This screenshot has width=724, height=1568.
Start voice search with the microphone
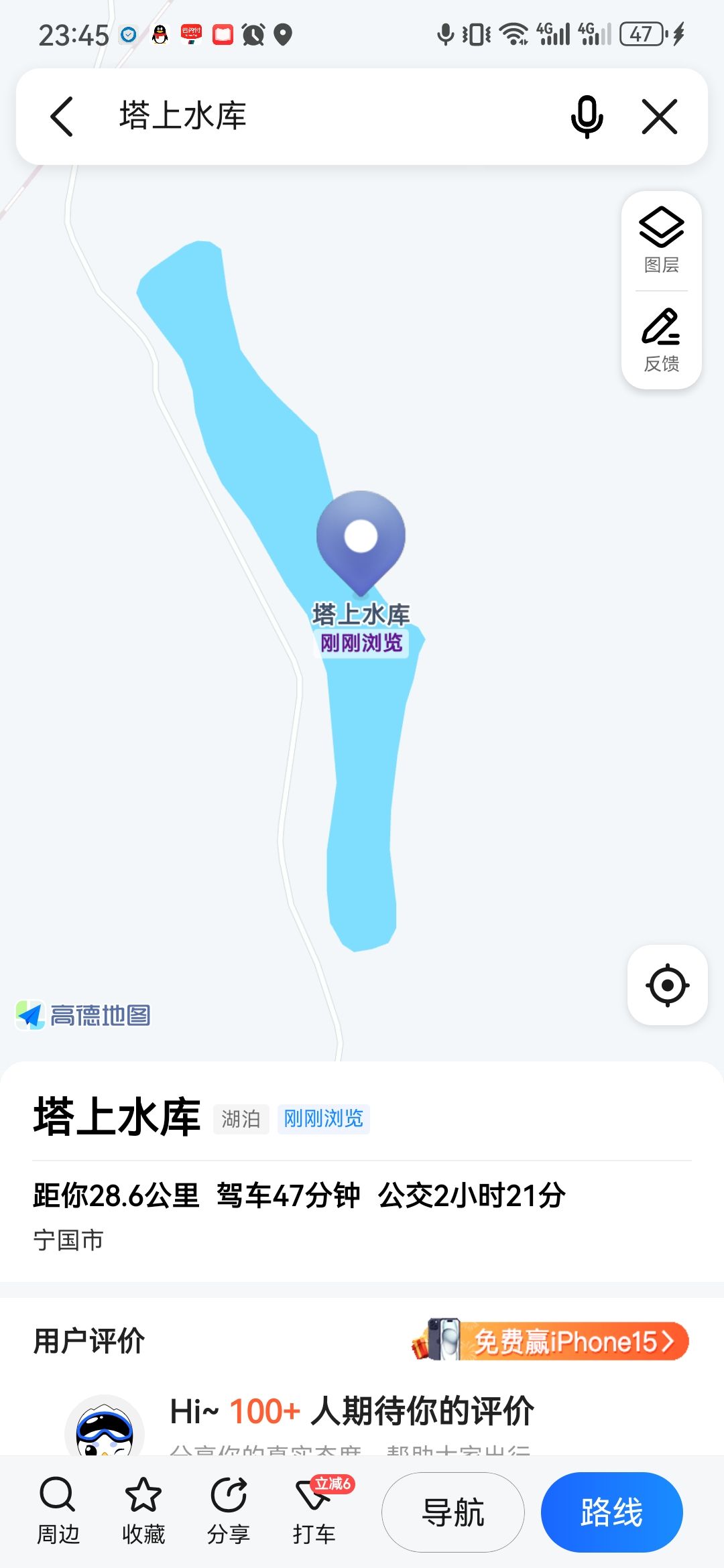coord(587,117)
